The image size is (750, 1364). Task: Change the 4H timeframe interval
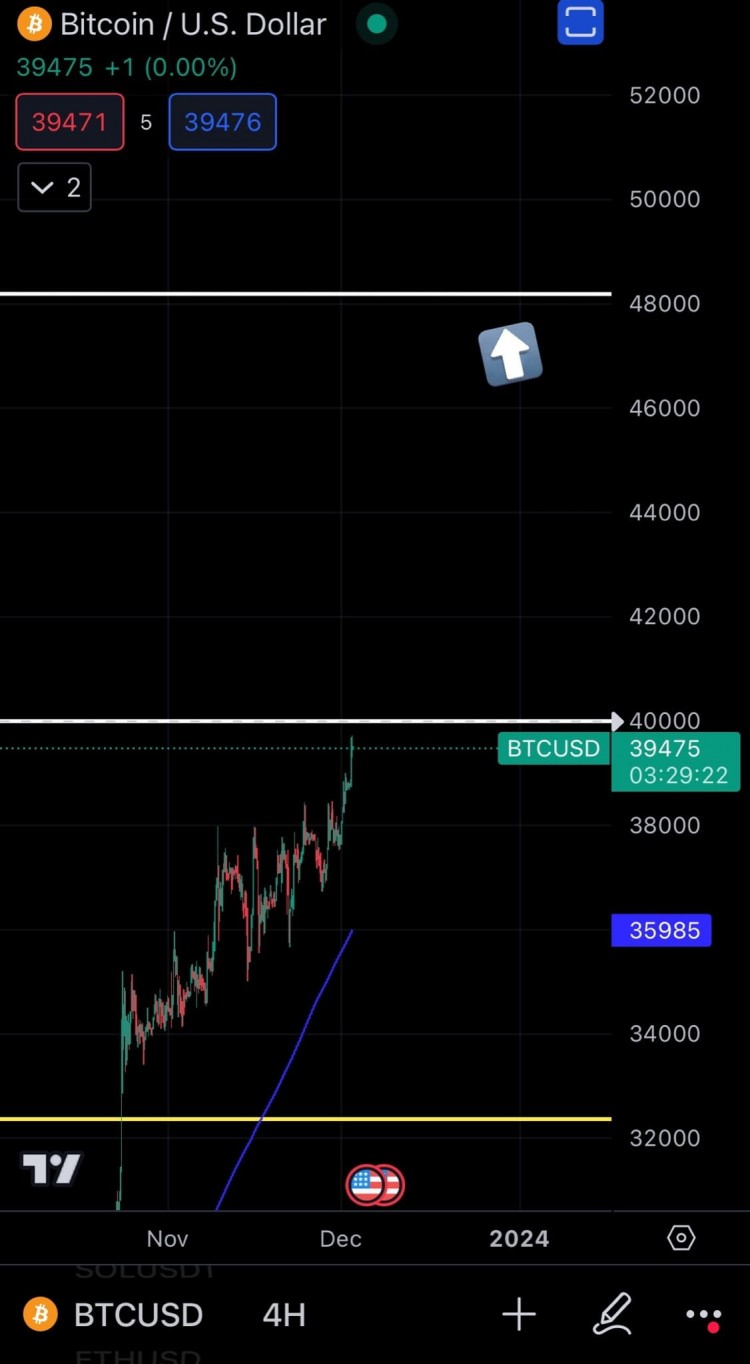(284, 1314)
